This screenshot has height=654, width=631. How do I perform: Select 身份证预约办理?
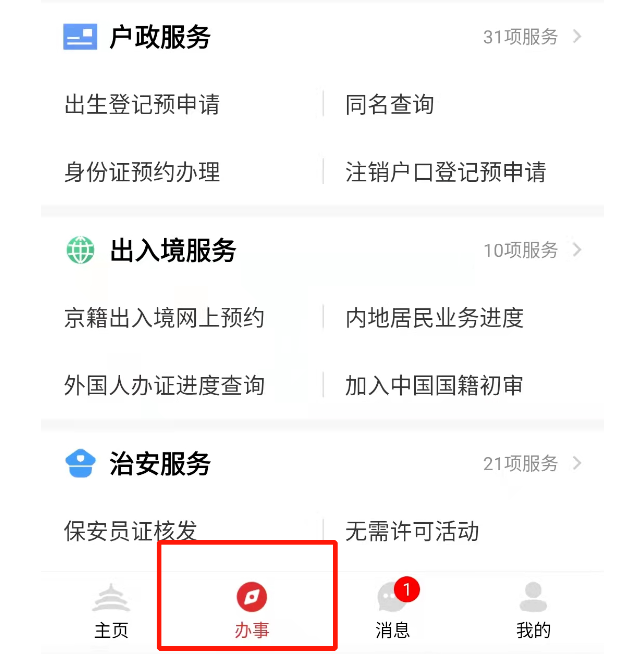click(x=142, y=172)
